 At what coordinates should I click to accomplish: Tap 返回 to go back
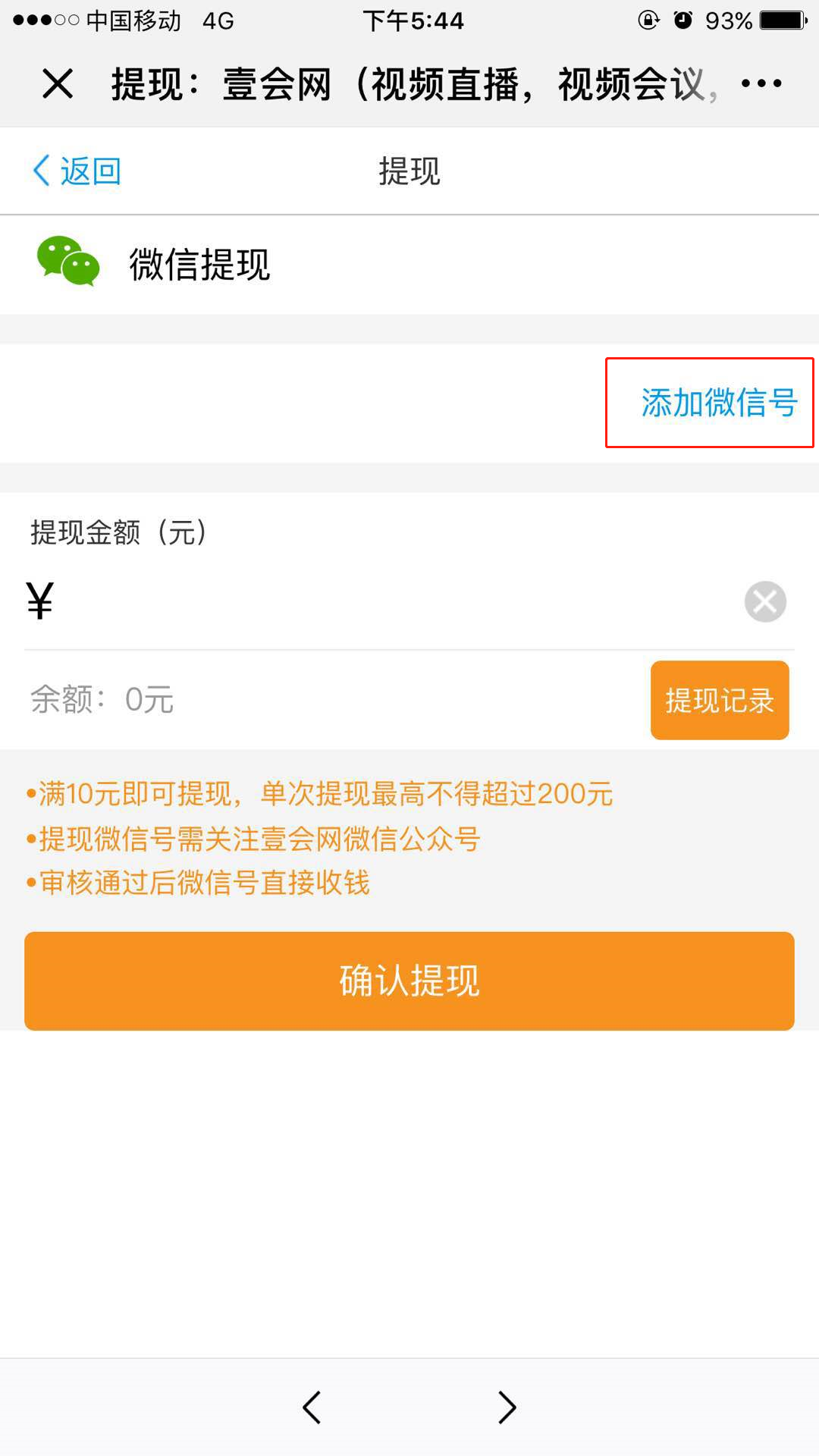coord(91,171)
